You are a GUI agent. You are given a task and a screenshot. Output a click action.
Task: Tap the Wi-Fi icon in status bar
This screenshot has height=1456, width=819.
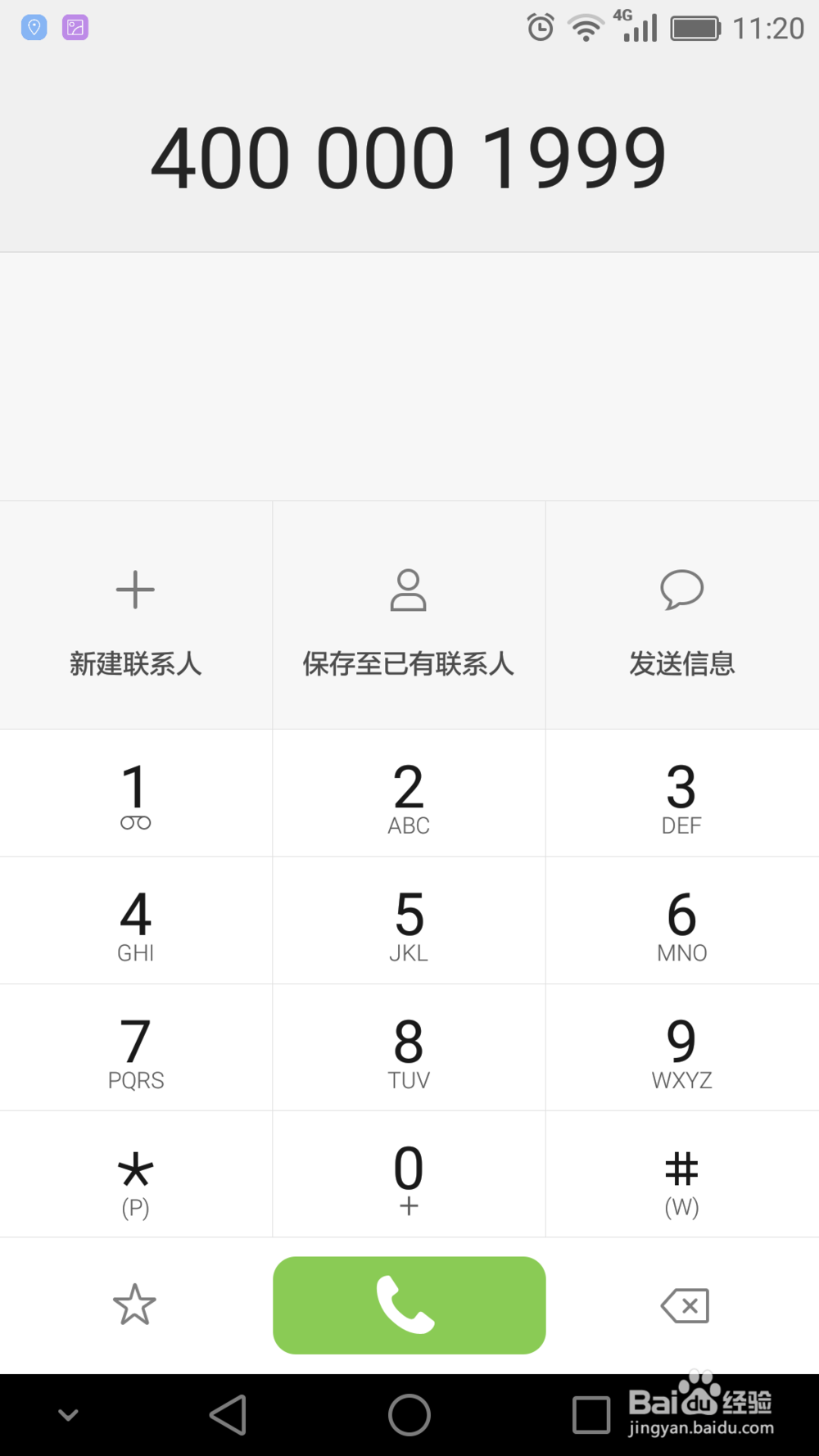point(585,27)
